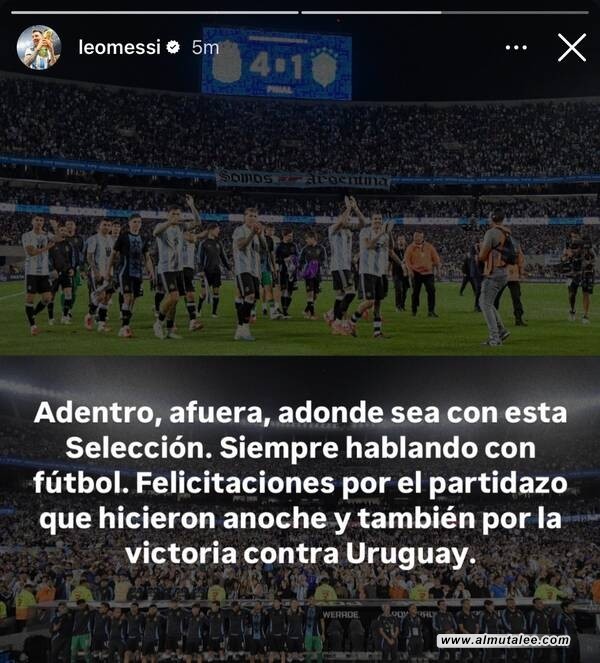The width and height of the screenshot is (600, 663).
Task: Open the three-dot story options menu
Action: click(515, 47)
